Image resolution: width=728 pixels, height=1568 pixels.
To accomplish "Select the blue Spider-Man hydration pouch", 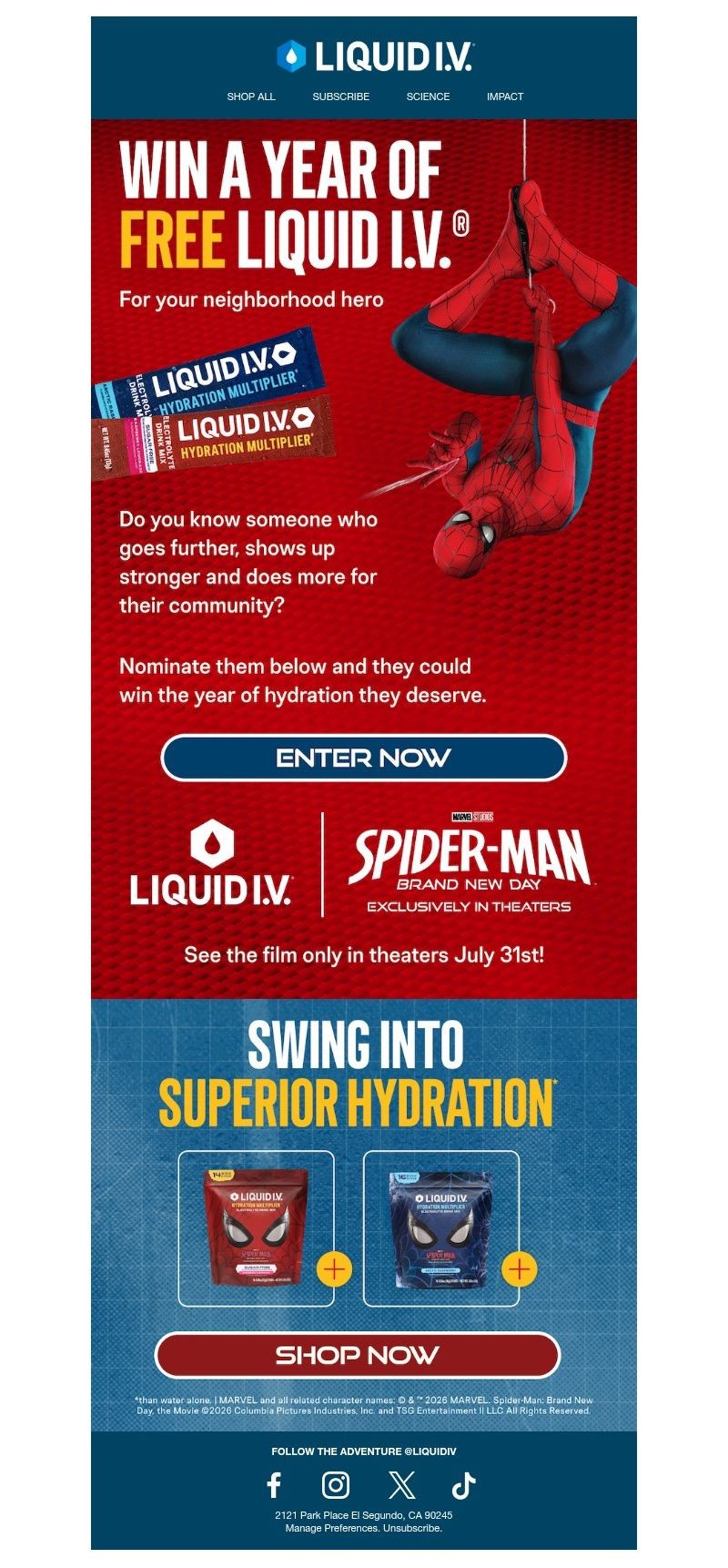I will click(x=441, y=1228).
